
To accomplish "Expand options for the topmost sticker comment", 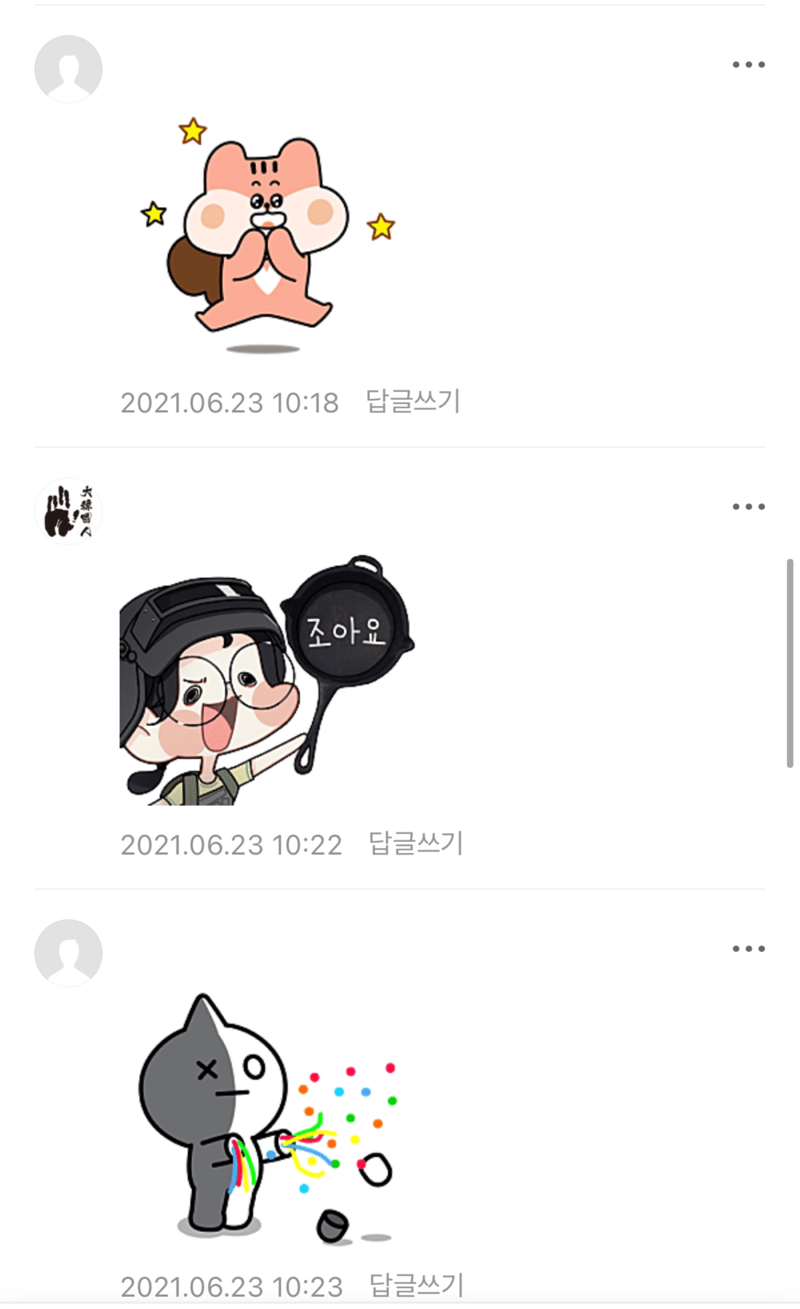I will click(x=746, y=64).
